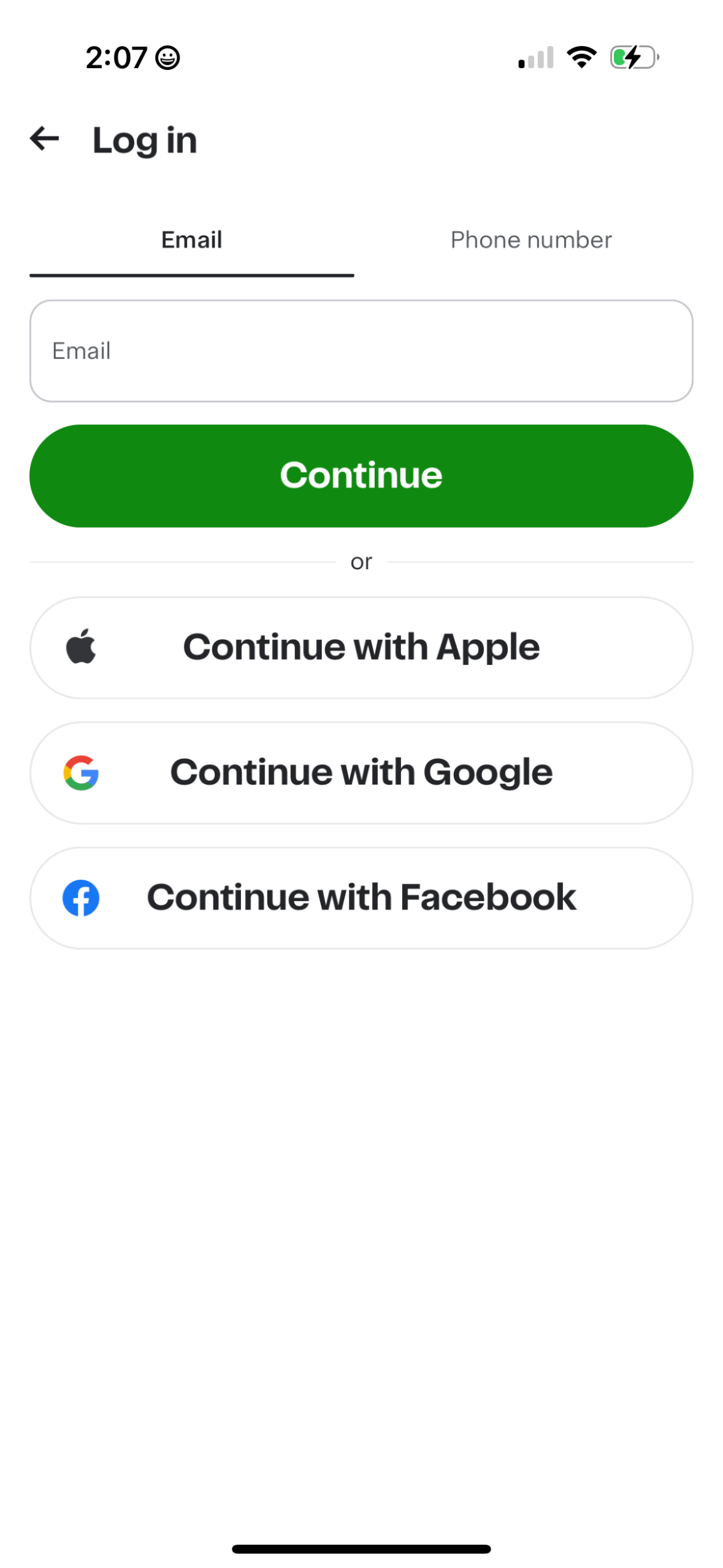Click the Log in title text
The image size is (723, 1568).
click(x=143, y=140)
